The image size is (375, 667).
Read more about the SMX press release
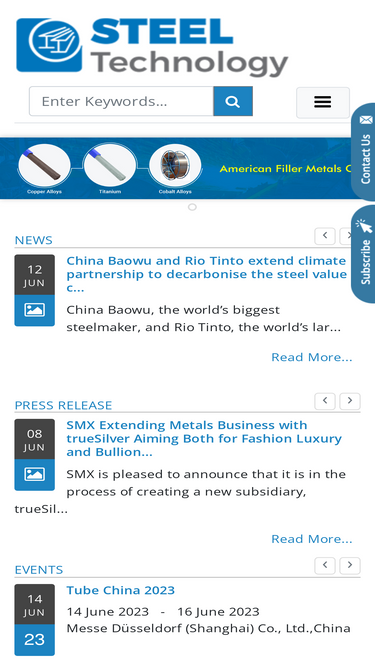pyautogui.click(x=312, y=539)
